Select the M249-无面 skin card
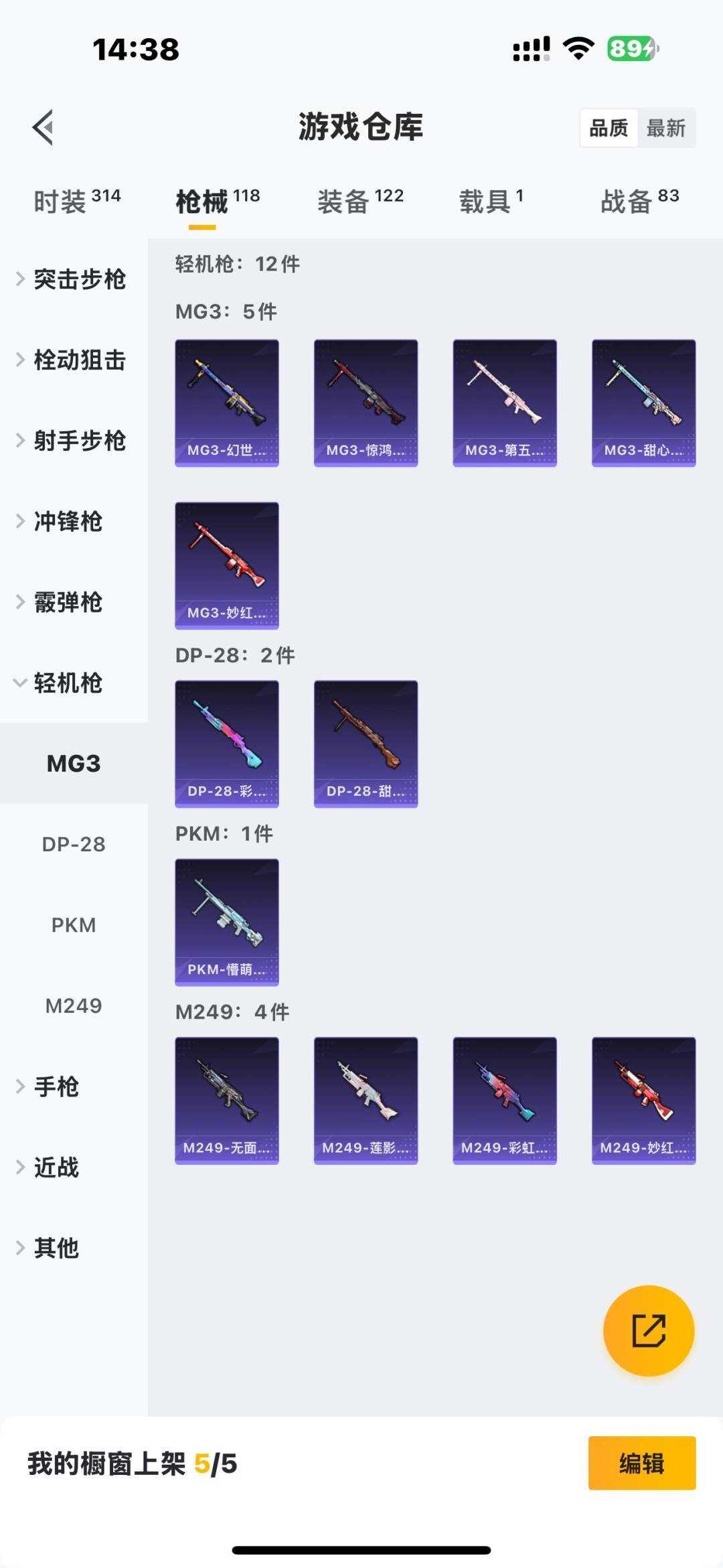This screenshot has height=1568, width=723. pyautogui.click(x=226, y=1100)
